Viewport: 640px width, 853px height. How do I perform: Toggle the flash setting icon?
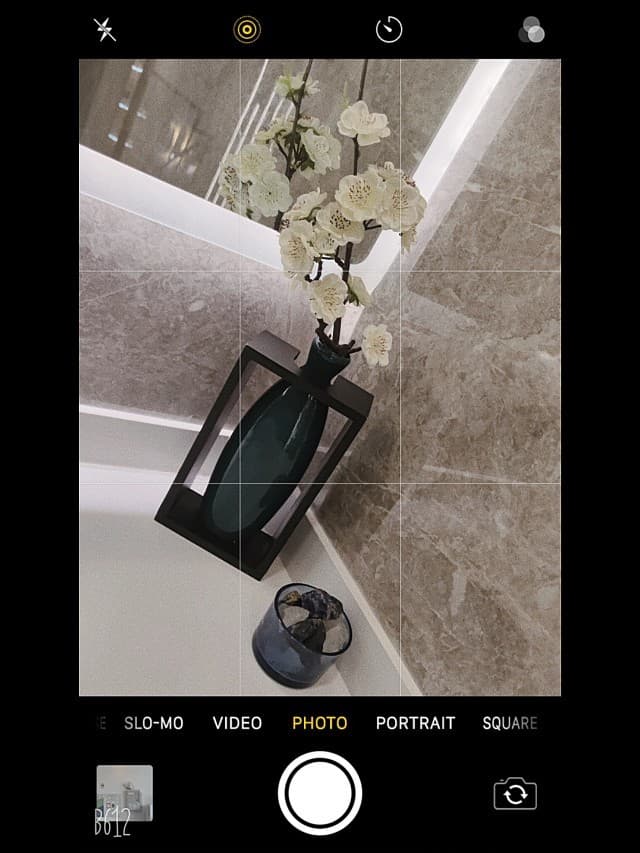coord(104,30)
